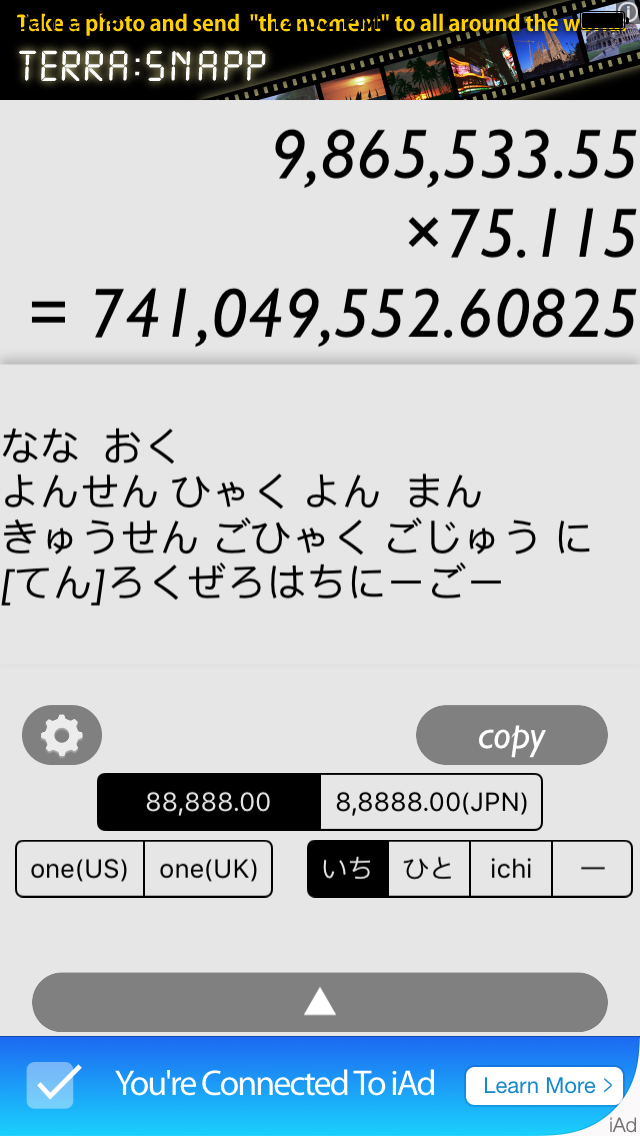Switch to 8,8888.00(JPN) grouping format

coord(431,802)
